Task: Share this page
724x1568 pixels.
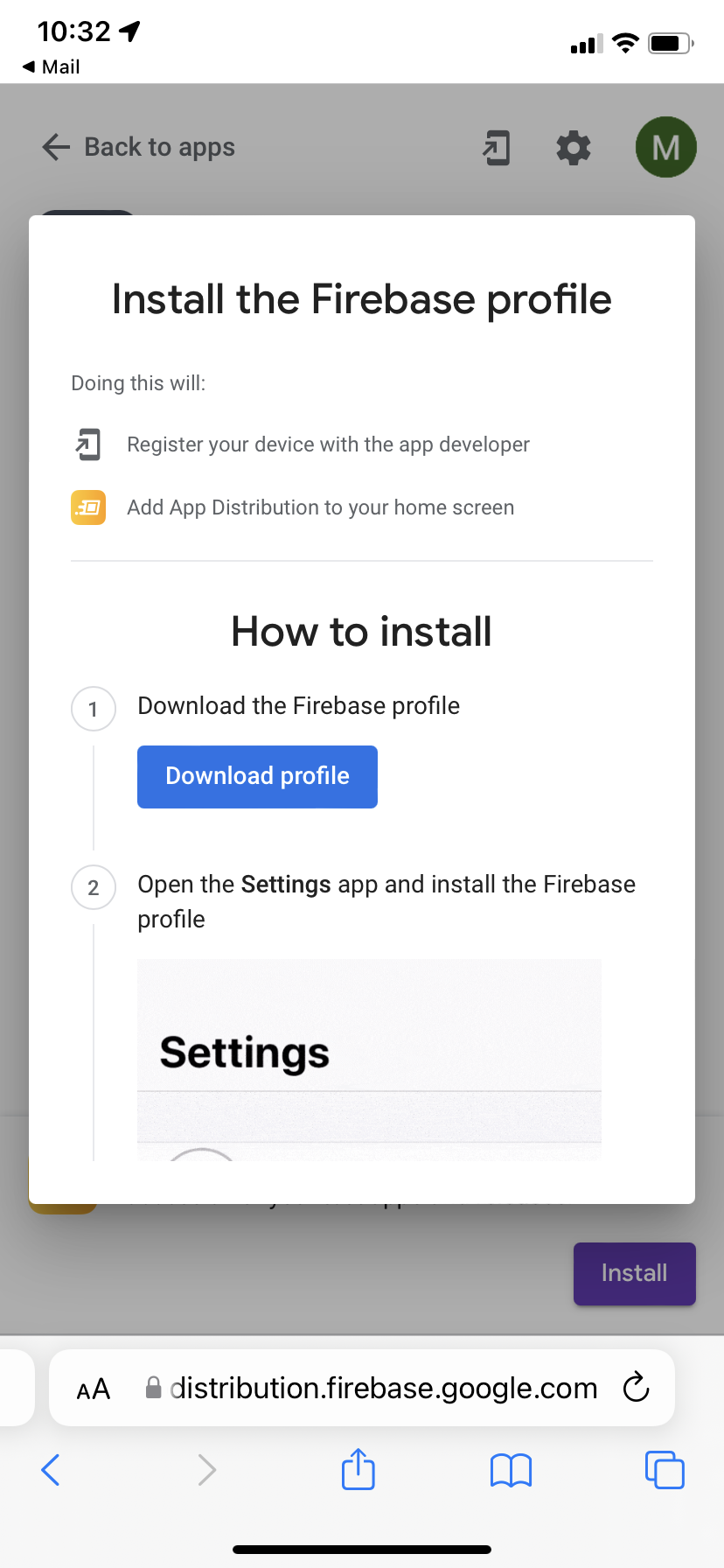Action: (x=359, y=1469)
